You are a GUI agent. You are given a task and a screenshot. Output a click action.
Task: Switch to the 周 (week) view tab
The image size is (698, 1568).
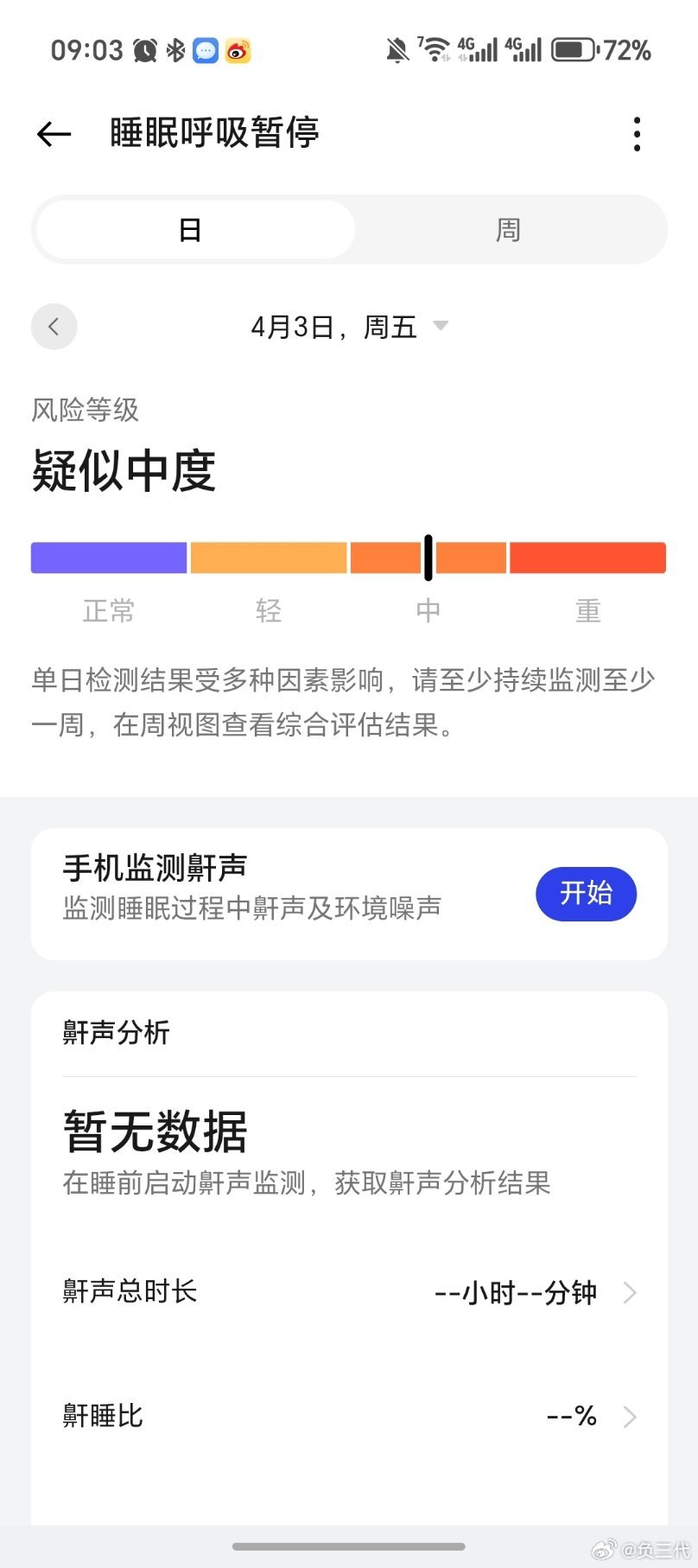pos(508,228)
